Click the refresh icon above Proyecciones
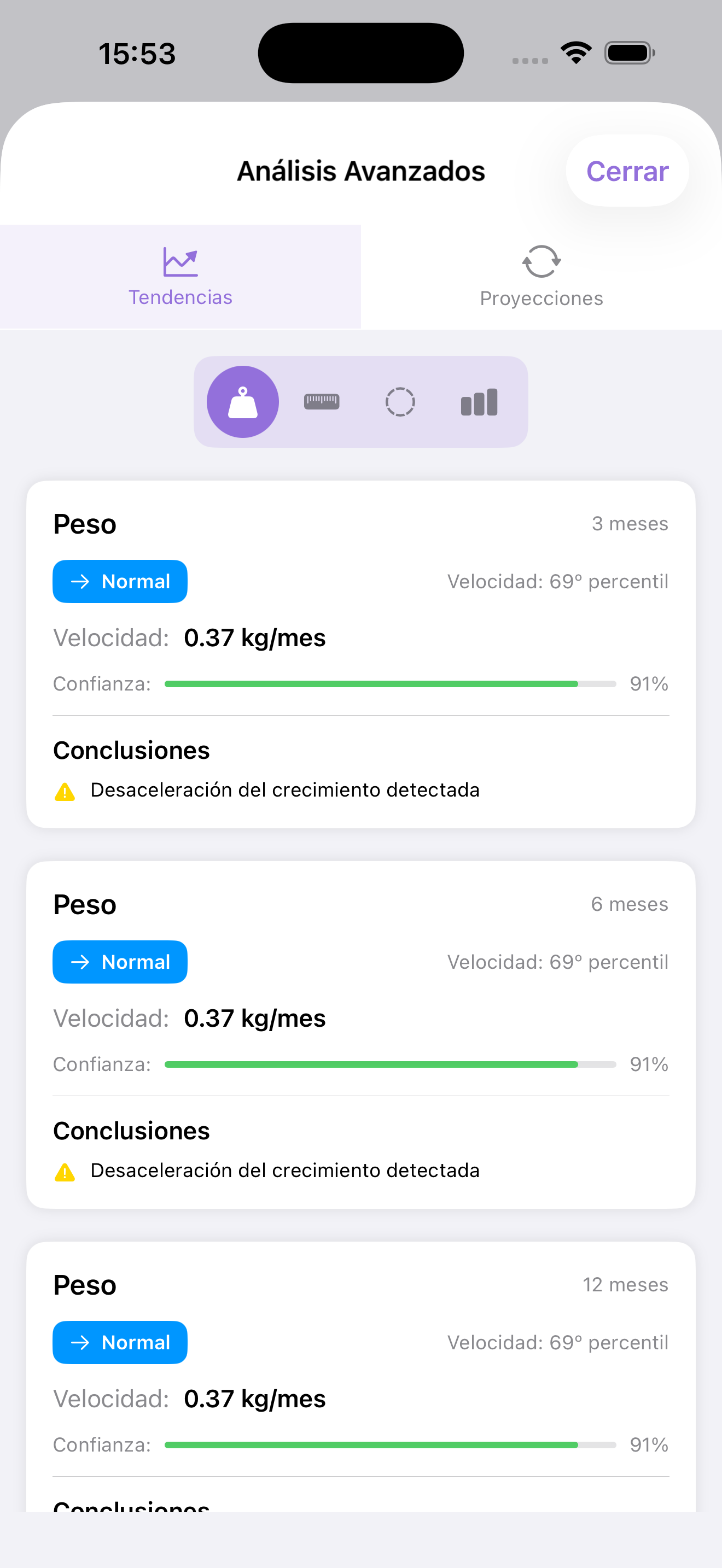722x1568 pixels. [540, 262]
